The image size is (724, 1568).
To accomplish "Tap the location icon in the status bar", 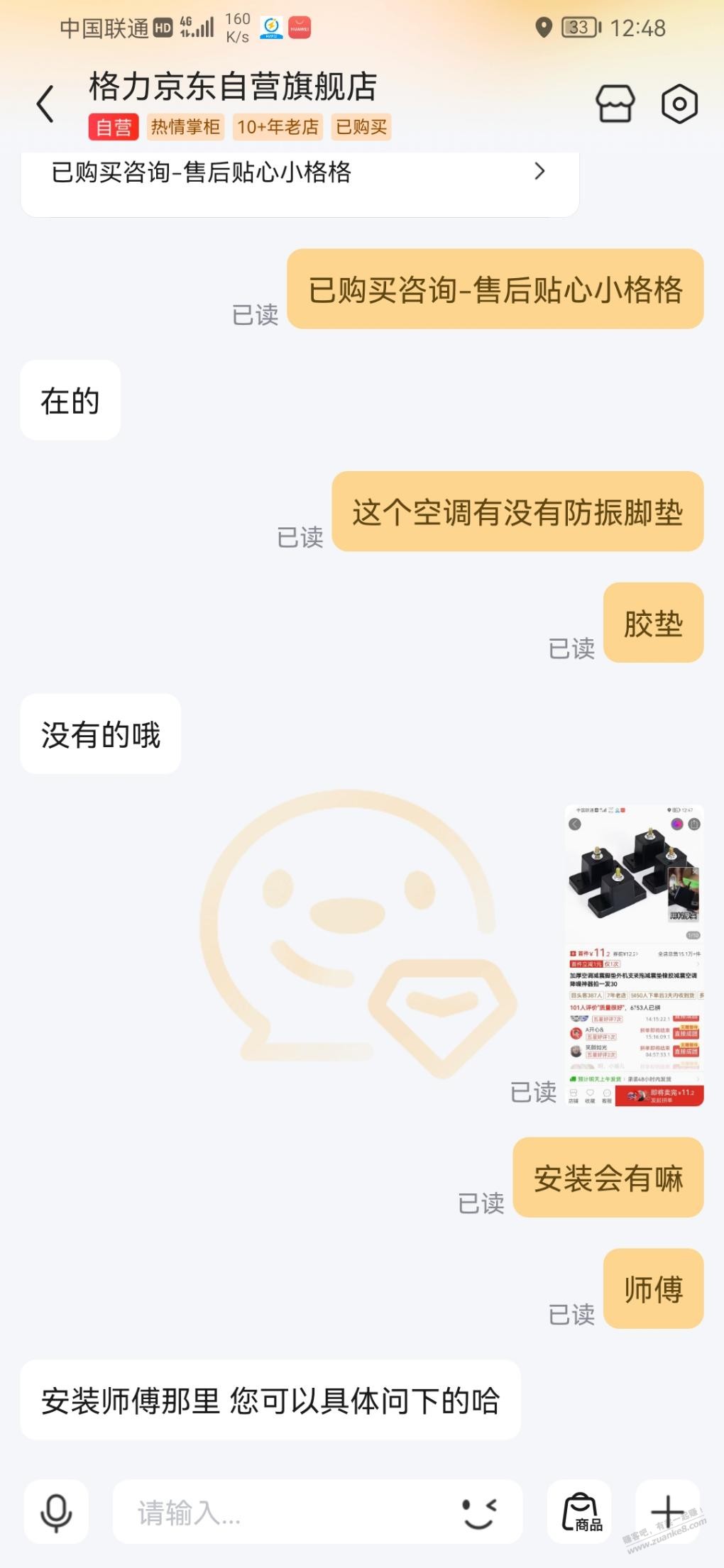I will click(x=543, y=27).
